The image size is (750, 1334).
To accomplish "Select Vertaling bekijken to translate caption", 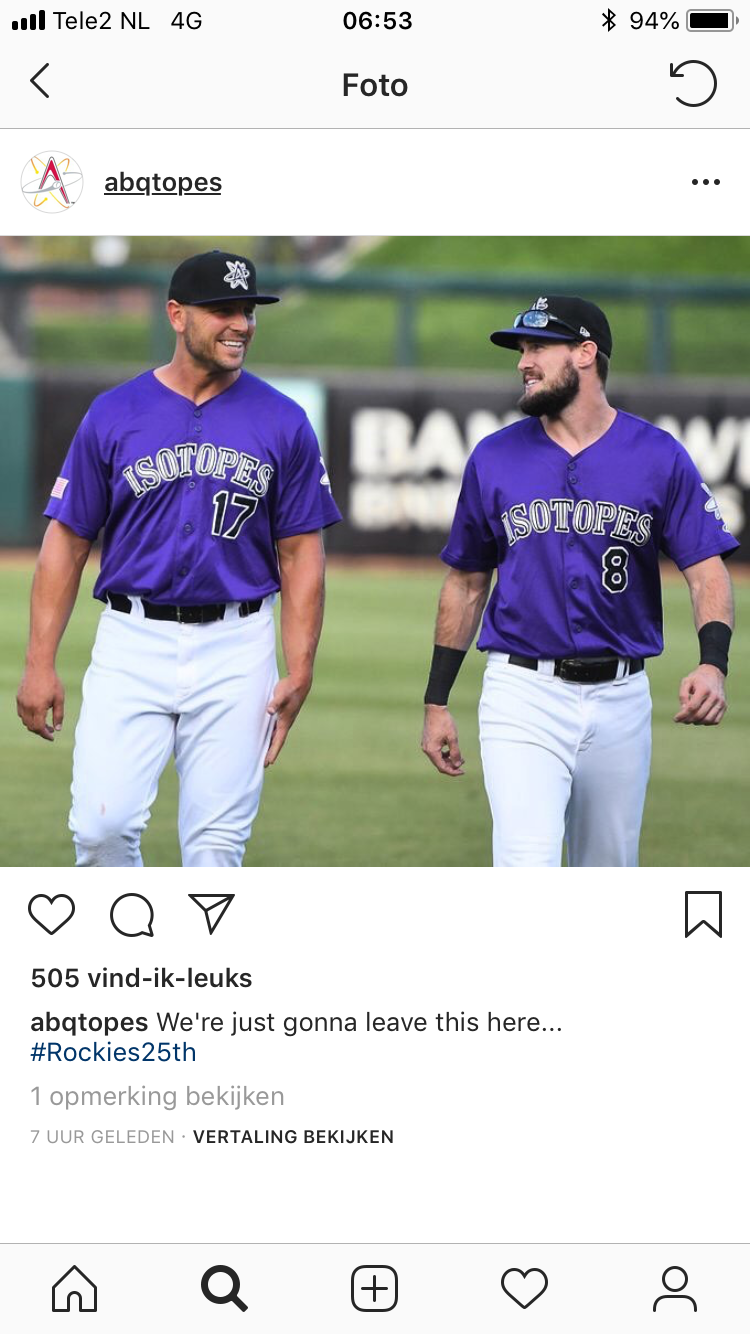I will point(293,1137).
